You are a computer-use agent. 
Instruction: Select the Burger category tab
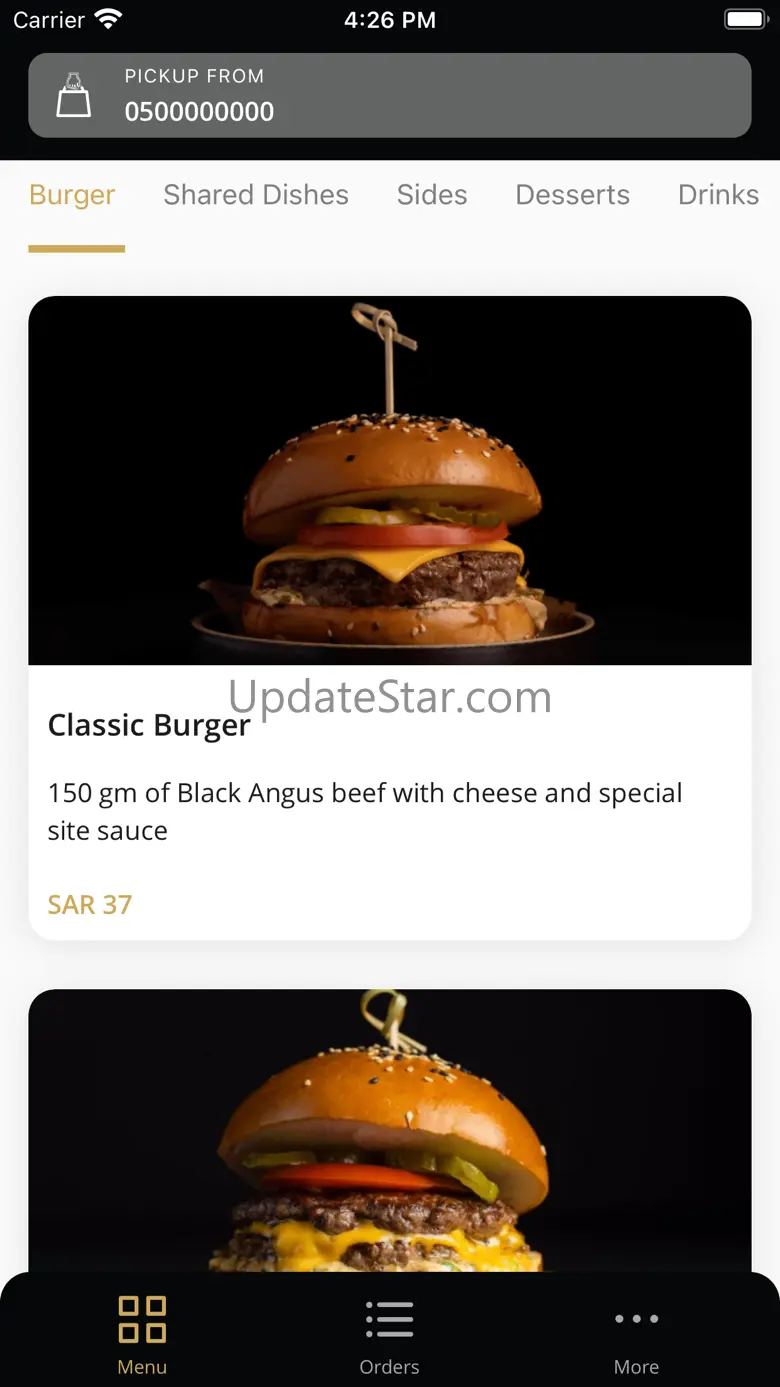point(73,195)
